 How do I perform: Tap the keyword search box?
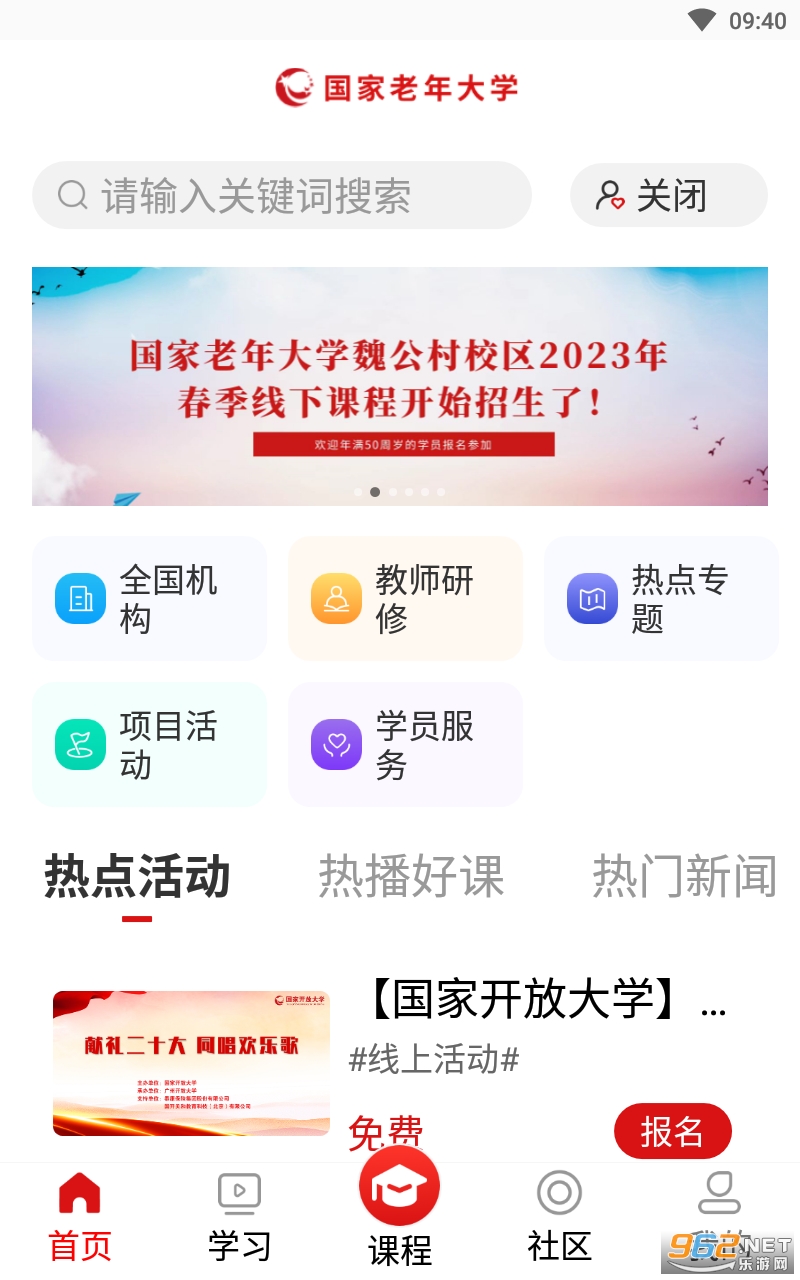pos(281,195)
